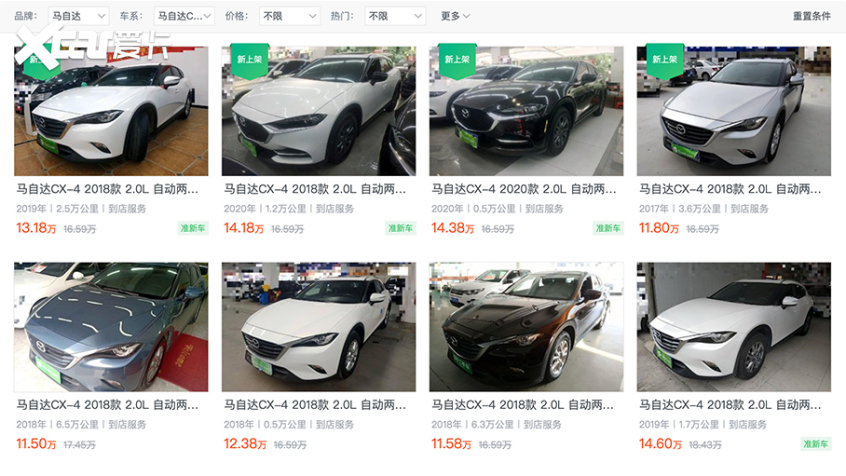Expand the 更多 filter options
This screenshot has width=846, height=476.
[455, 16]
